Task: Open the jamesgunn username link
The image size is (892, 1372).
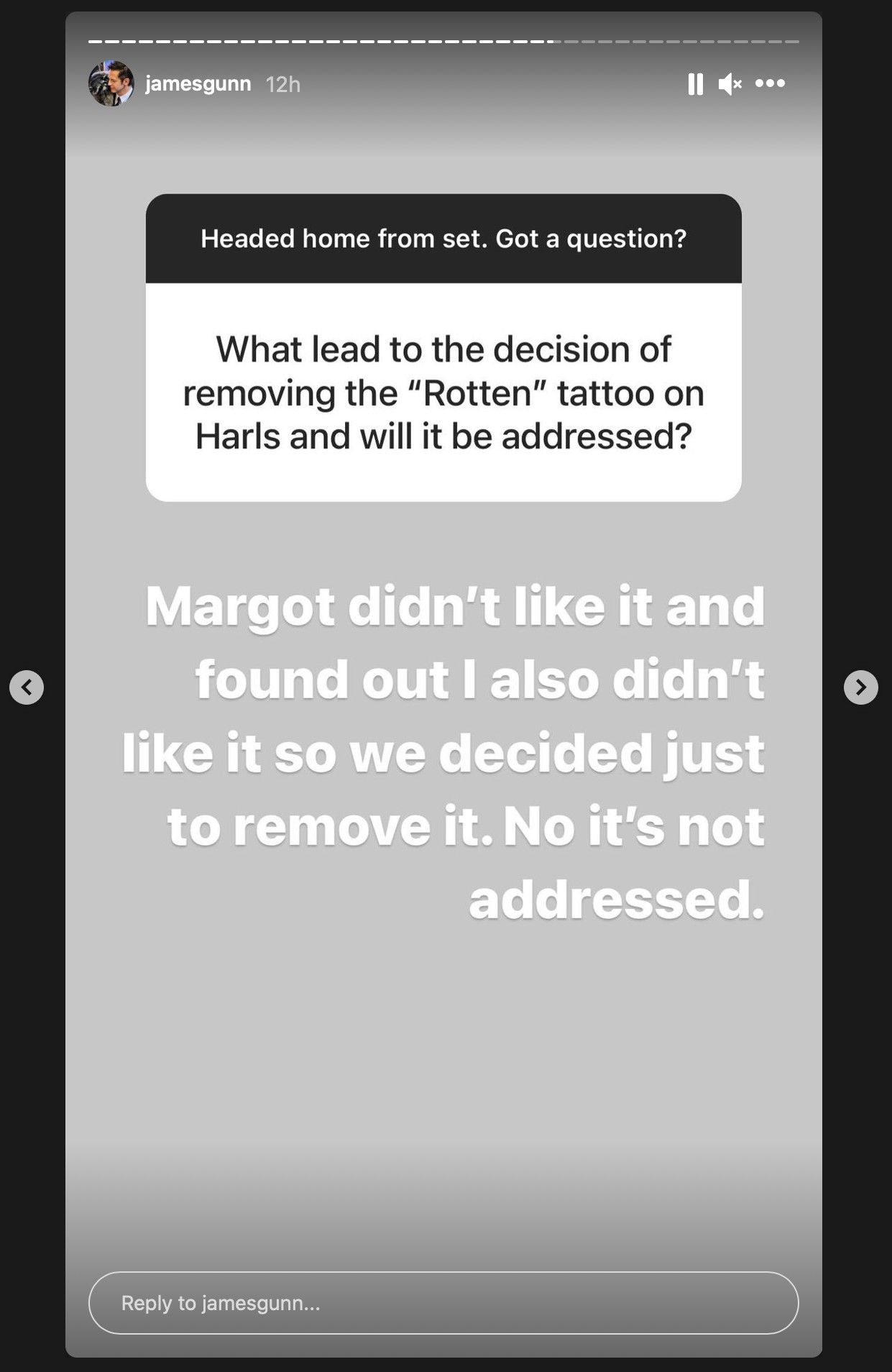Action: click(198, 83)
